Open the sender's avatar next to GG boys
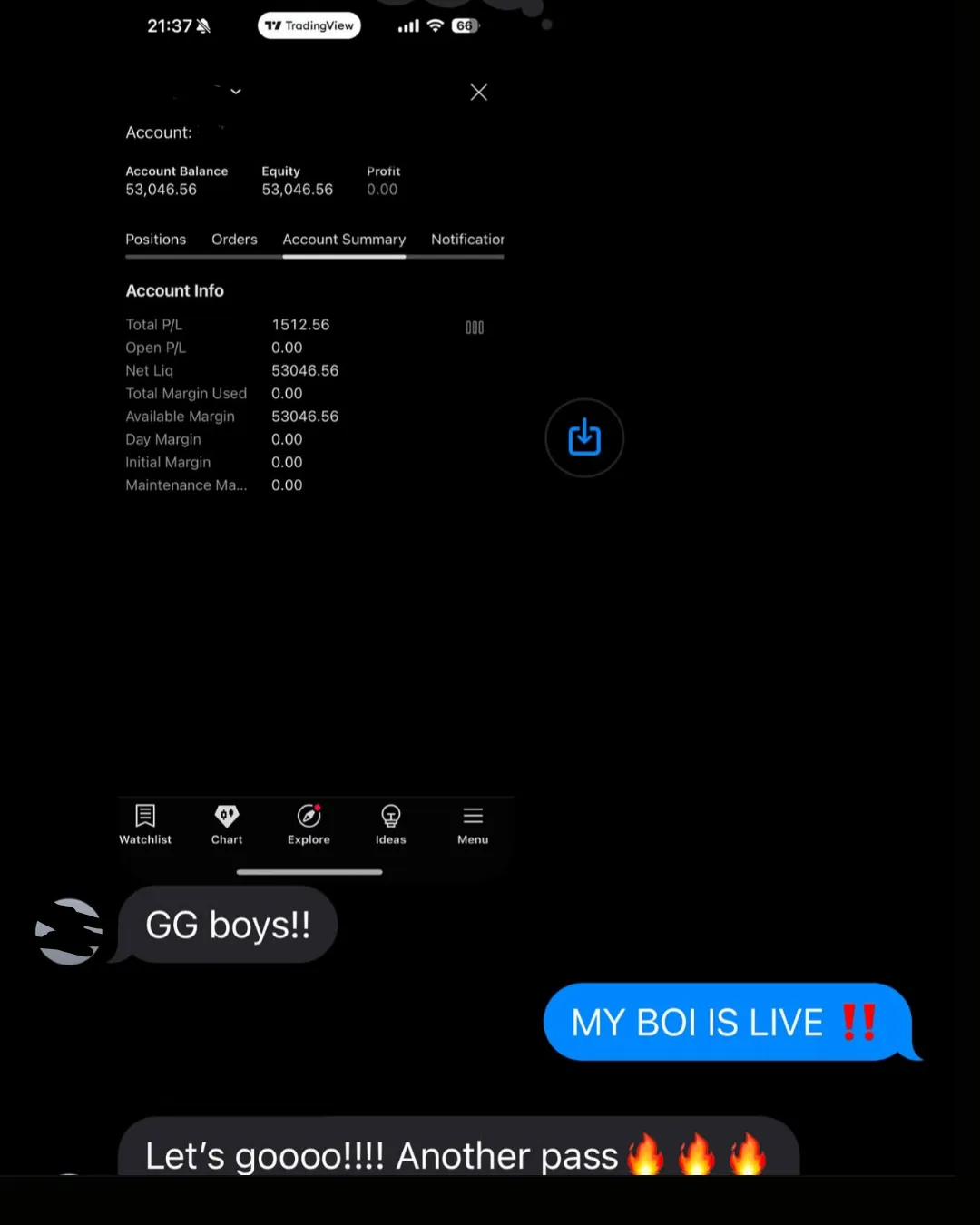 [x=69, y=932]
